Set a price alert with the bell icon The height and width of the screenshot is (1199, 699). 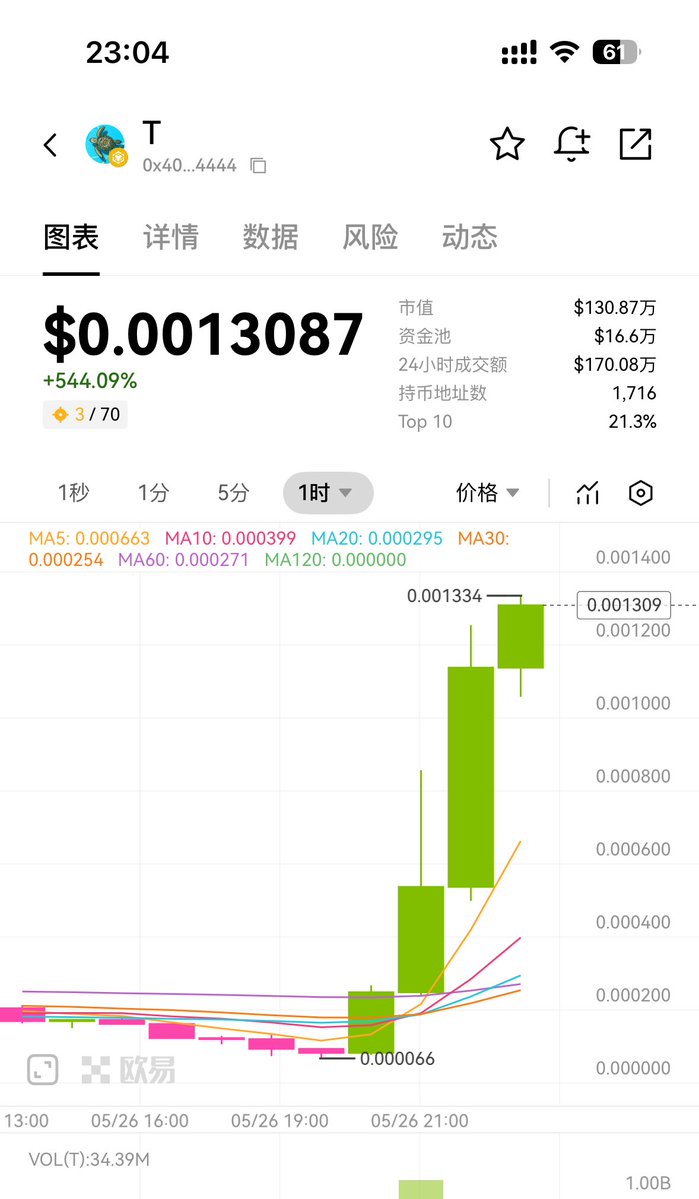click(571, 145)
